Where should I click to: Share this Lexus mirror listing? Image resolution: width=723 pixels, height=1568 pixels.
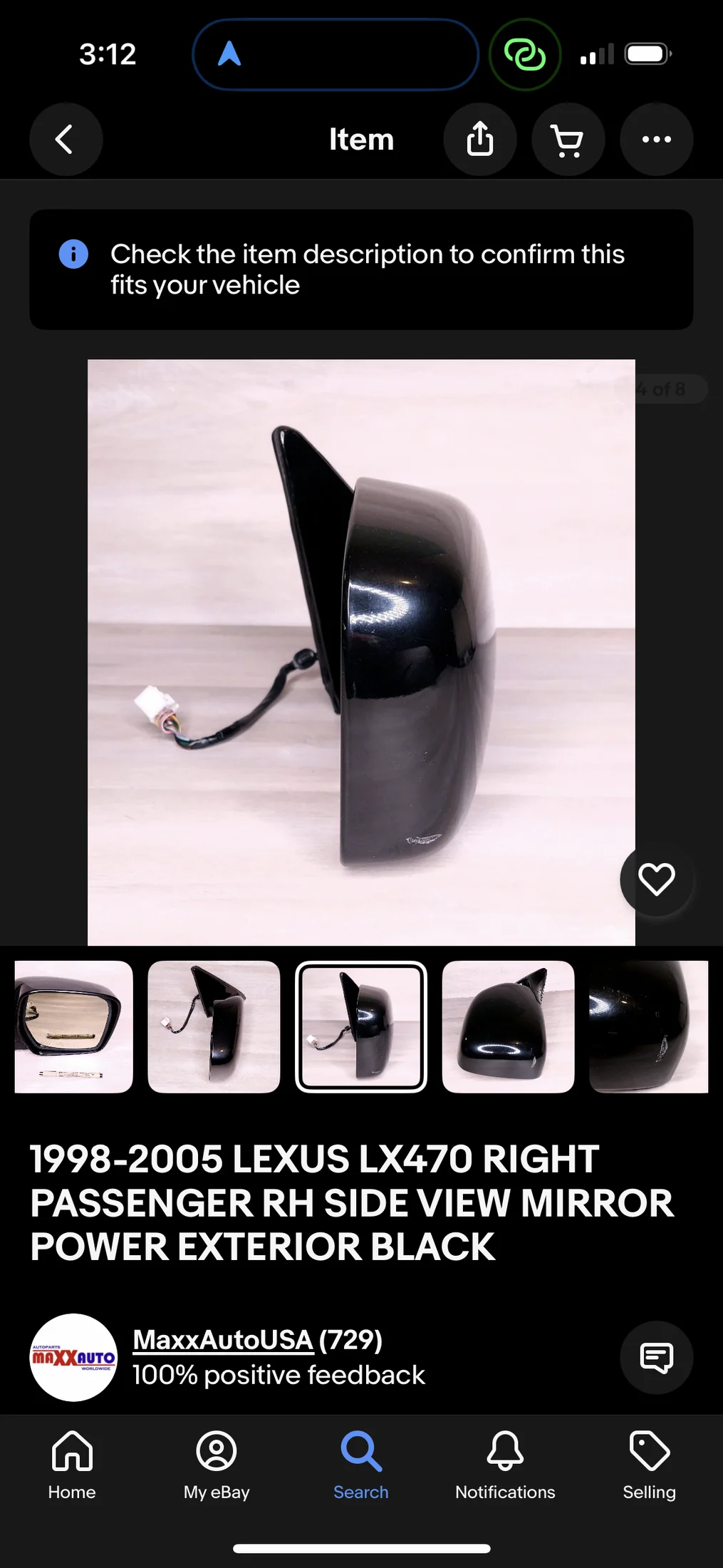point(480,139)
